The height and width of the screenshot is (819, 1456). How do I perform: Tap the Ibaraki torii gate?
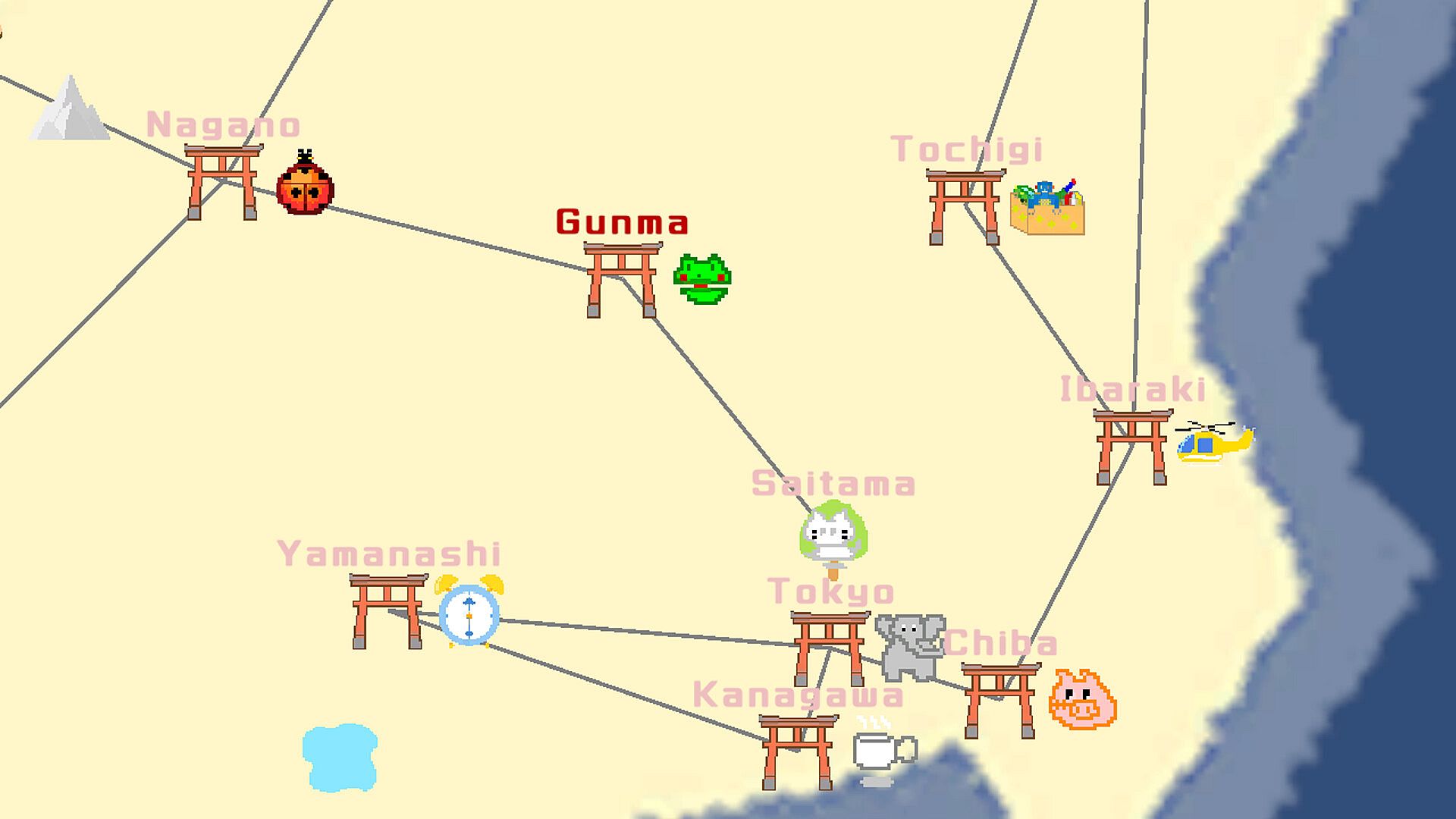(1132, 446)
